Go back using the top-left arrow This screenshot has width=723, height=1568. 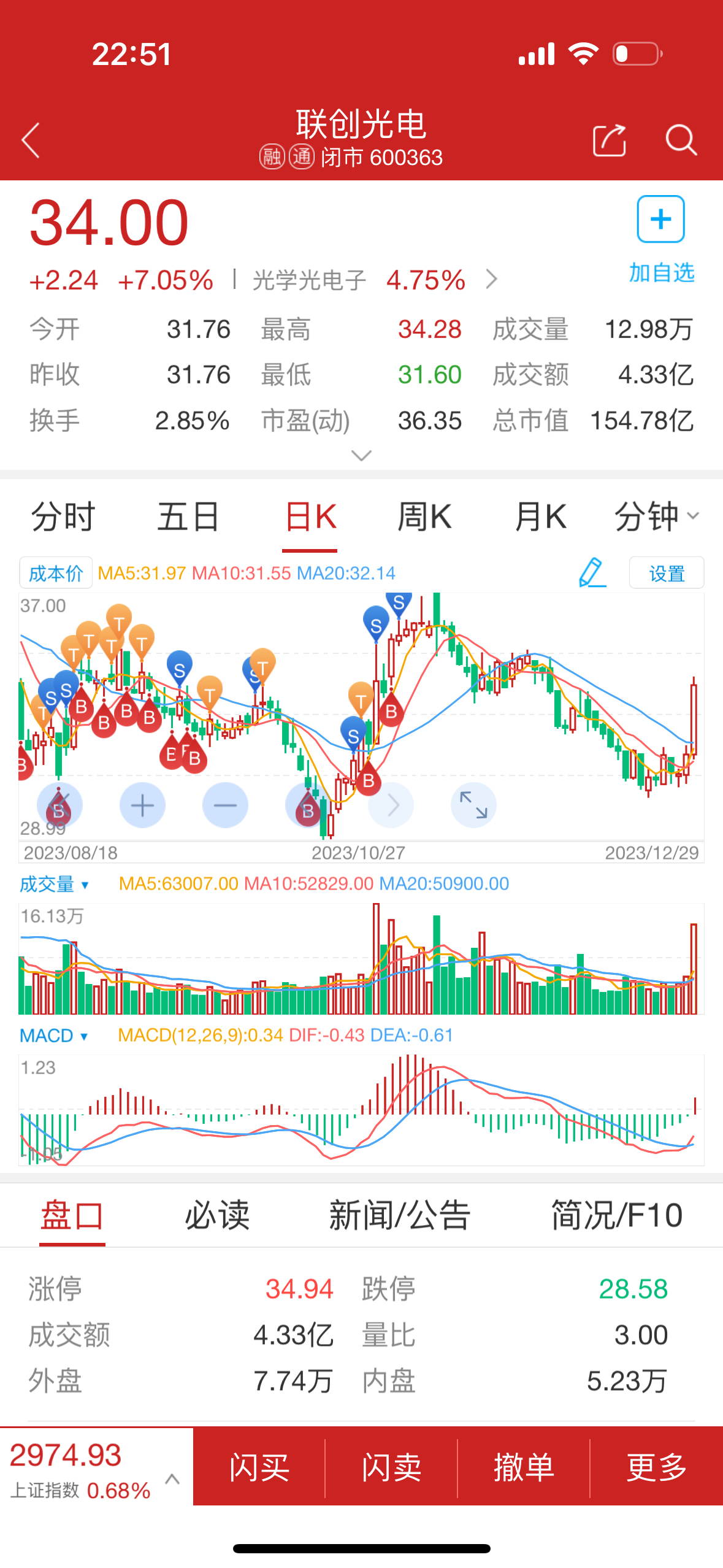[31, 140]
